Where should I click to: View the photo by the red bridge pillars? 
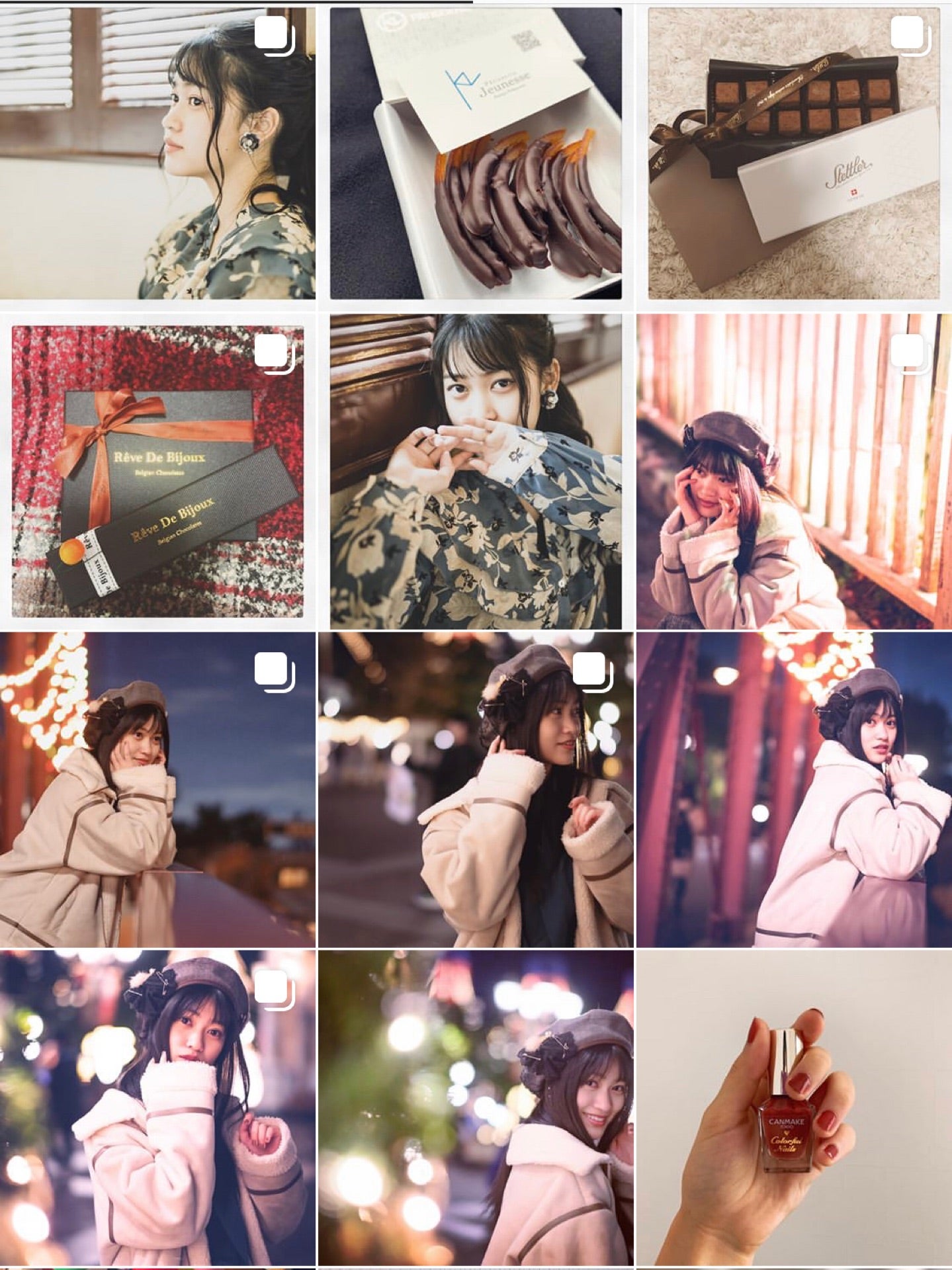point(793,789)
